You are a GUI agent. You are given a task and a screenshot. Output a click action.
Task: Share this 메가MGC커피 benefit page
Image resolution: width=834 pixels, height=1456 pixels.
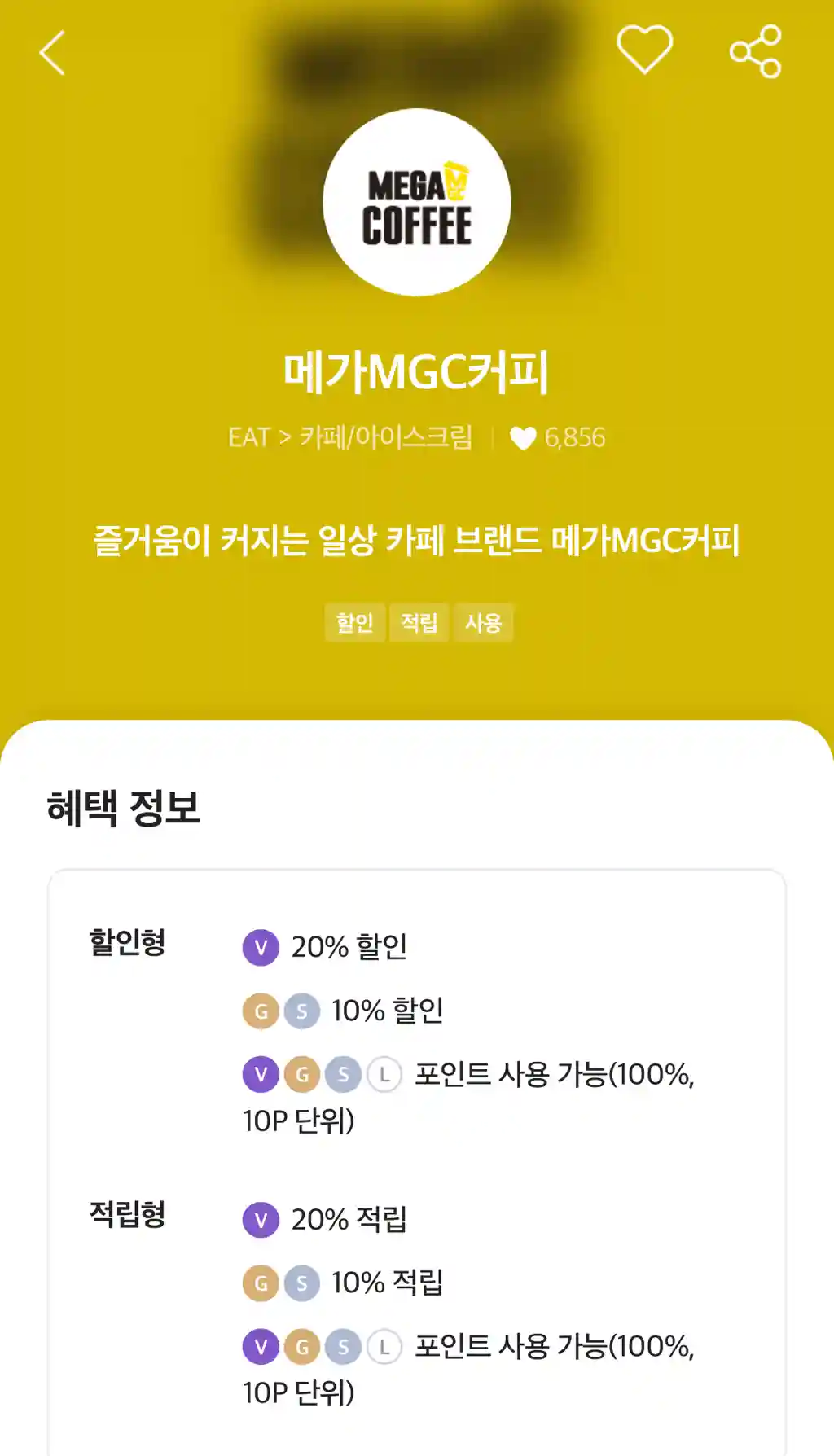click(755, 51)
